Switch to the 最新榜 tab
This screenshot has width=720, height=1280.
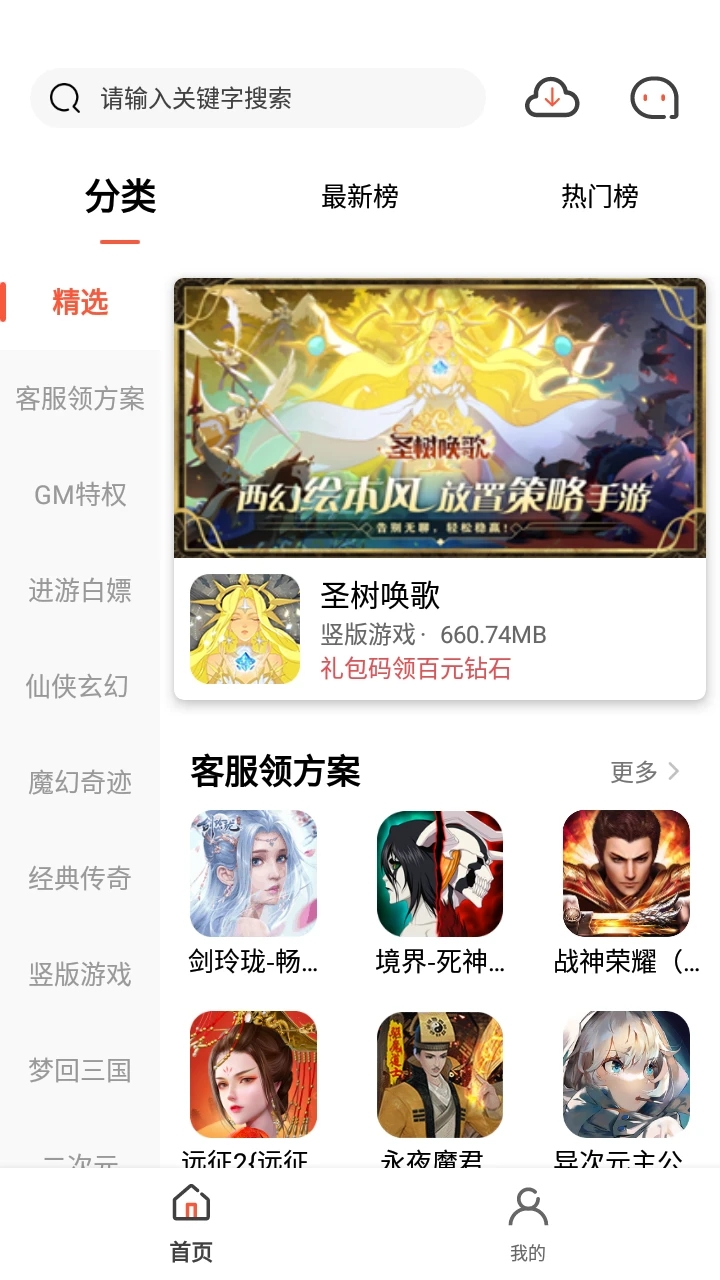click(x=360, y=197)
